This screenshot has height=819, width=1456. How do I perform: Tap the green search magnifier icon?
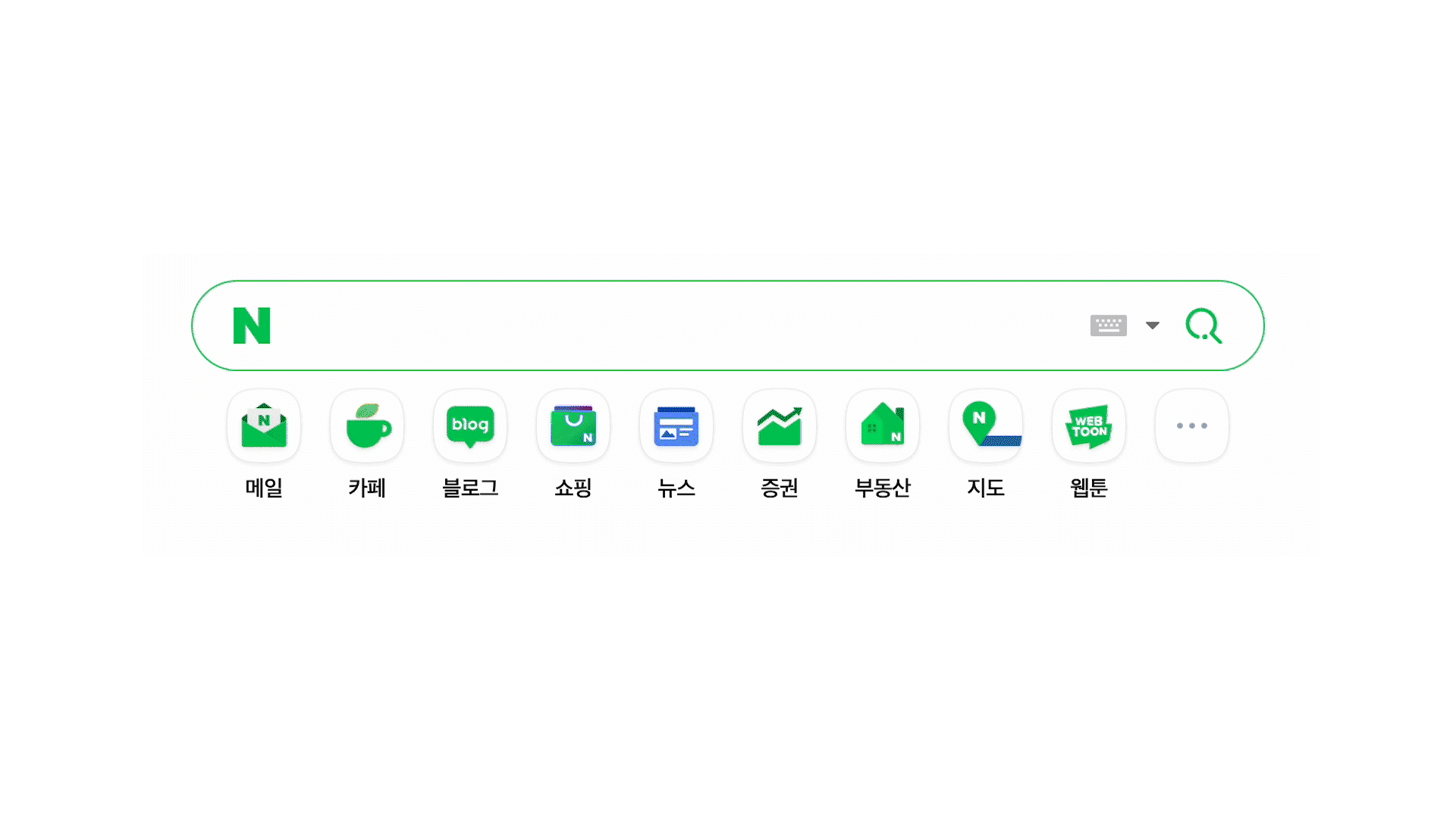[x=1203, y=325]
